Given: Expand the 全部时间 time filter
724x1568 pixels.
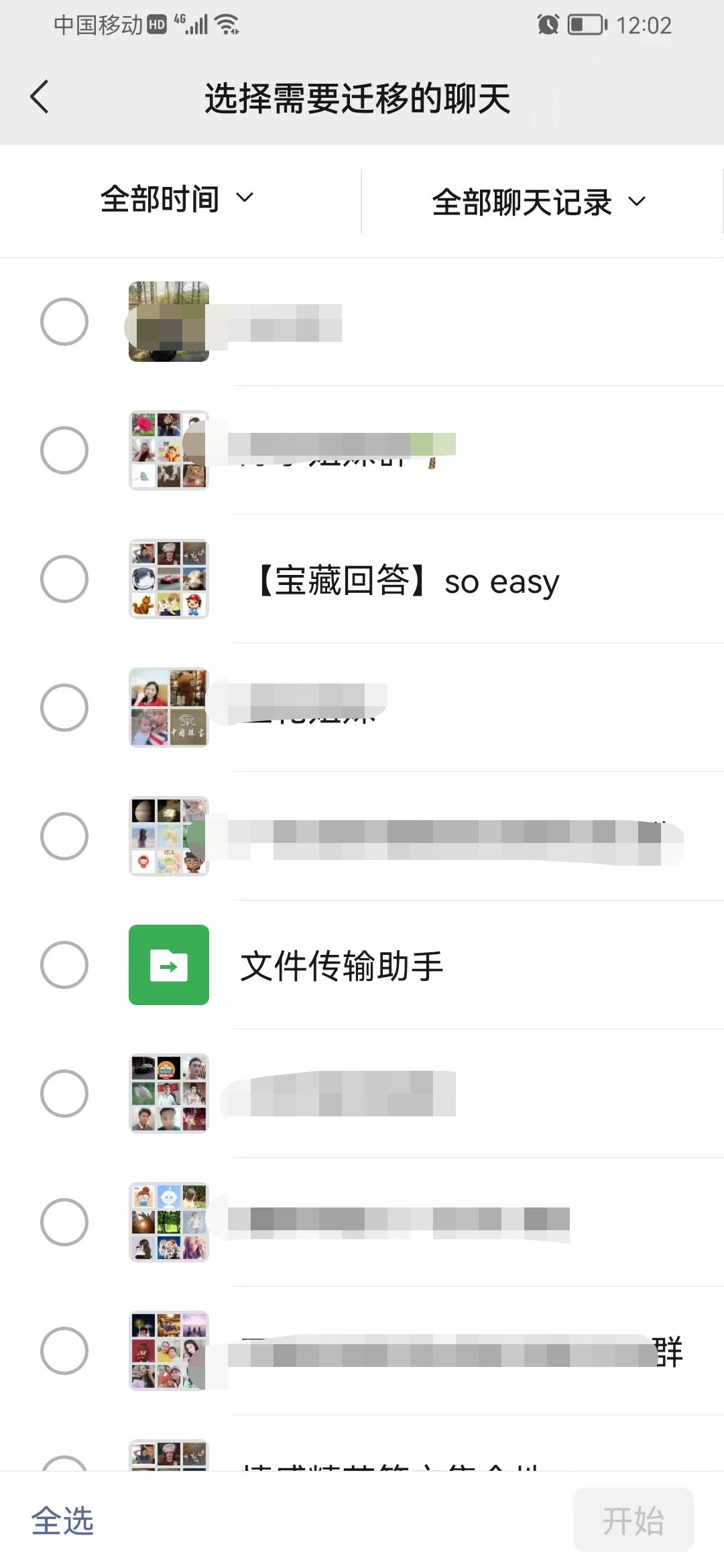Looking at the screenshot, I should click(177, 199).
